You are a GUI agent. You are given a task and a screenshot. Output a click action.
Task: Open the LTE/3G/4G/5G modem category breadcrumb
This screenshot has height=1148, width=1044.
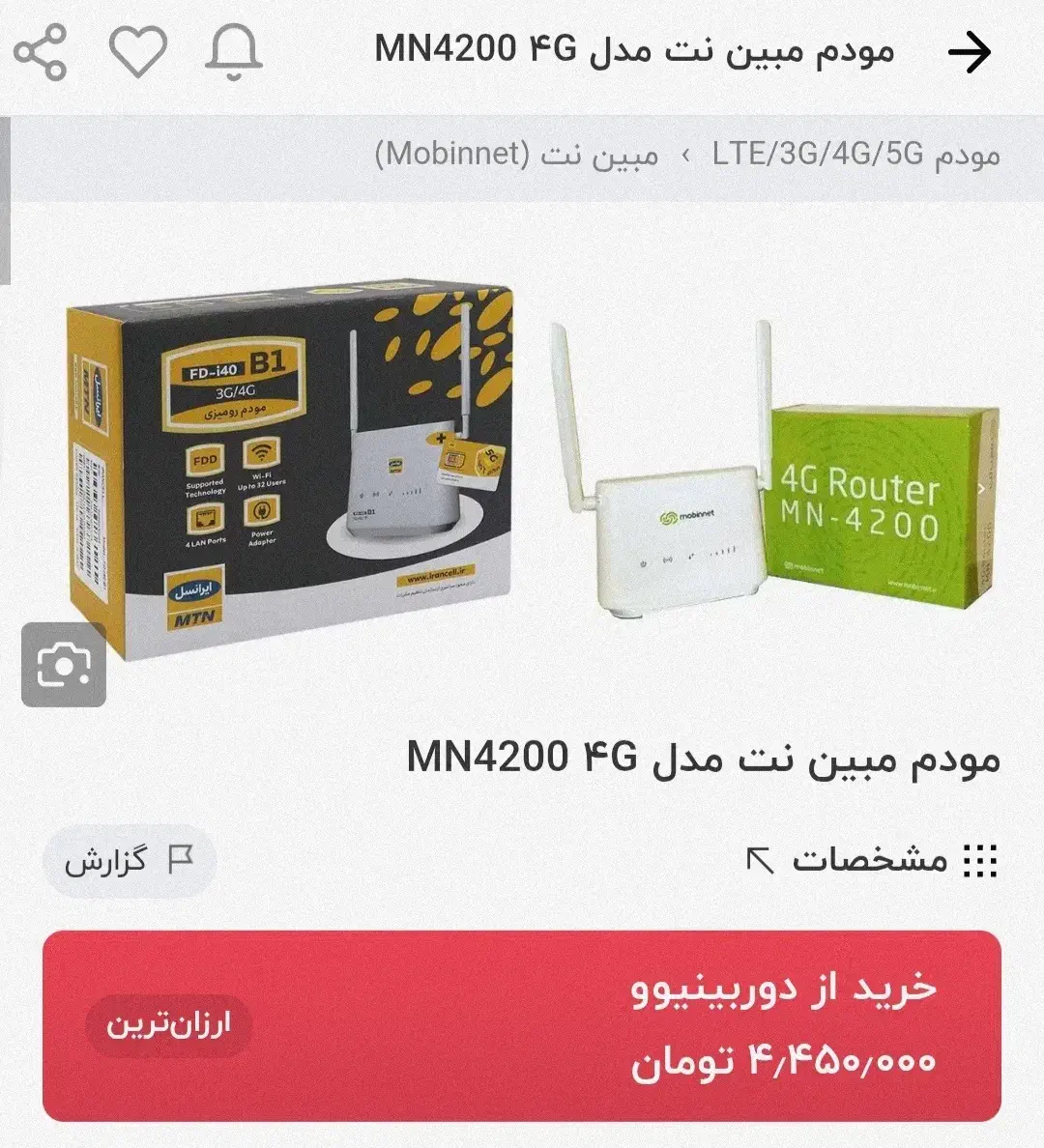[x=855, y=155]
